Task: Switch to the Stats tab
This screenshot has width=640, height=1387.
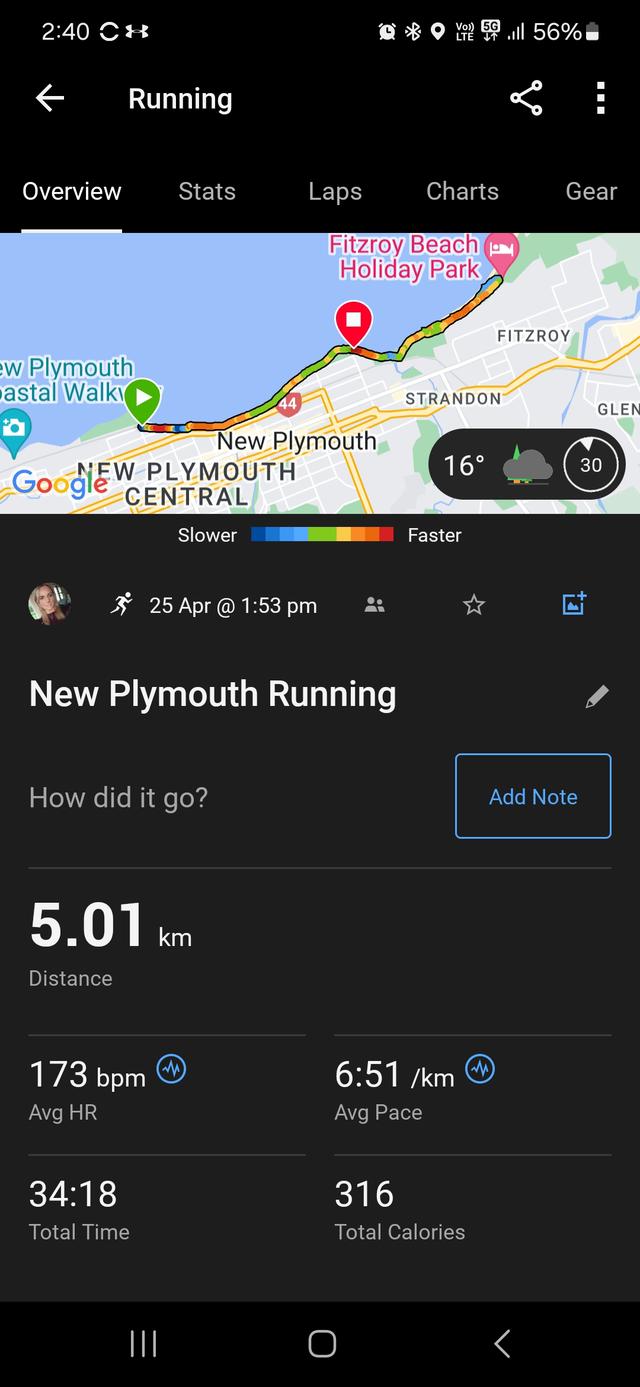Action: (207, 191)
